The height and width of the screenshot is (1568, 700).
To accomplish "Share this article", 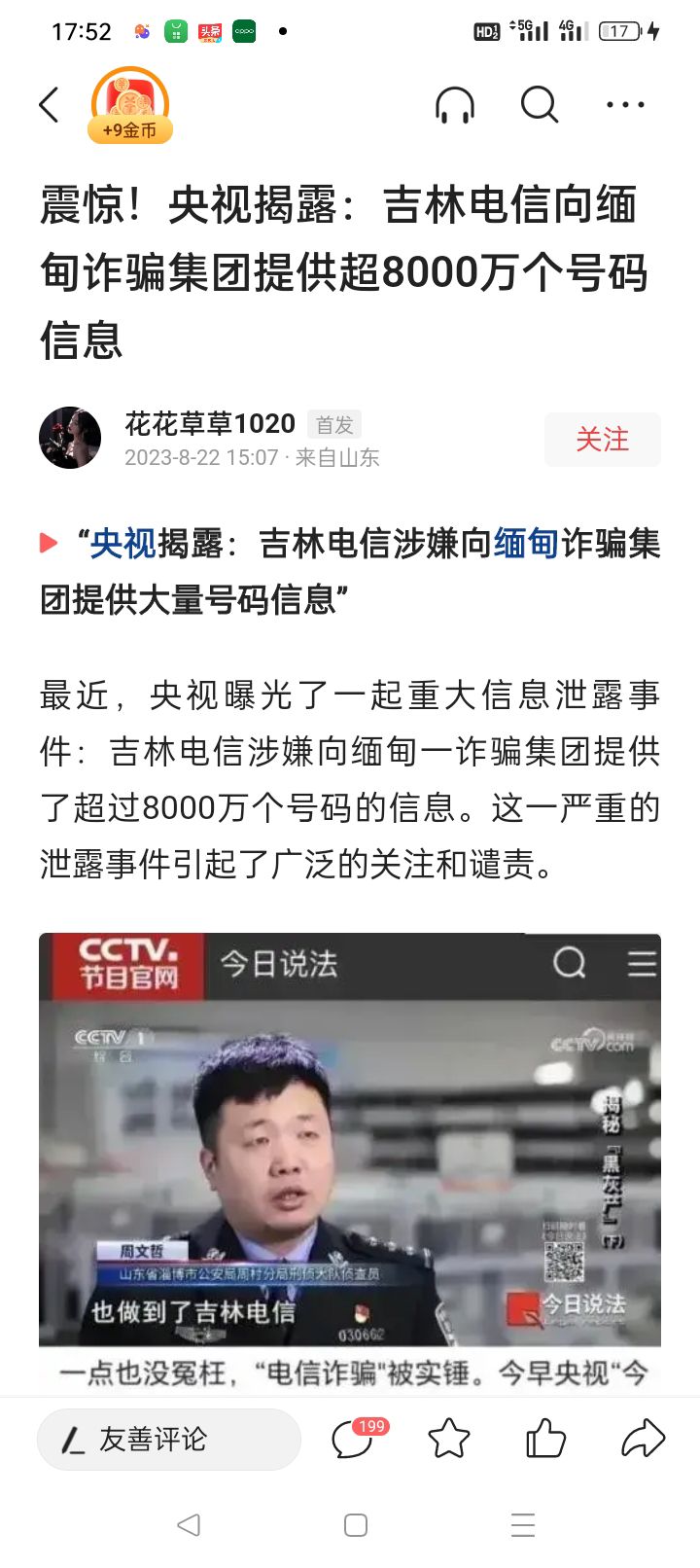I will (643, 1439).
